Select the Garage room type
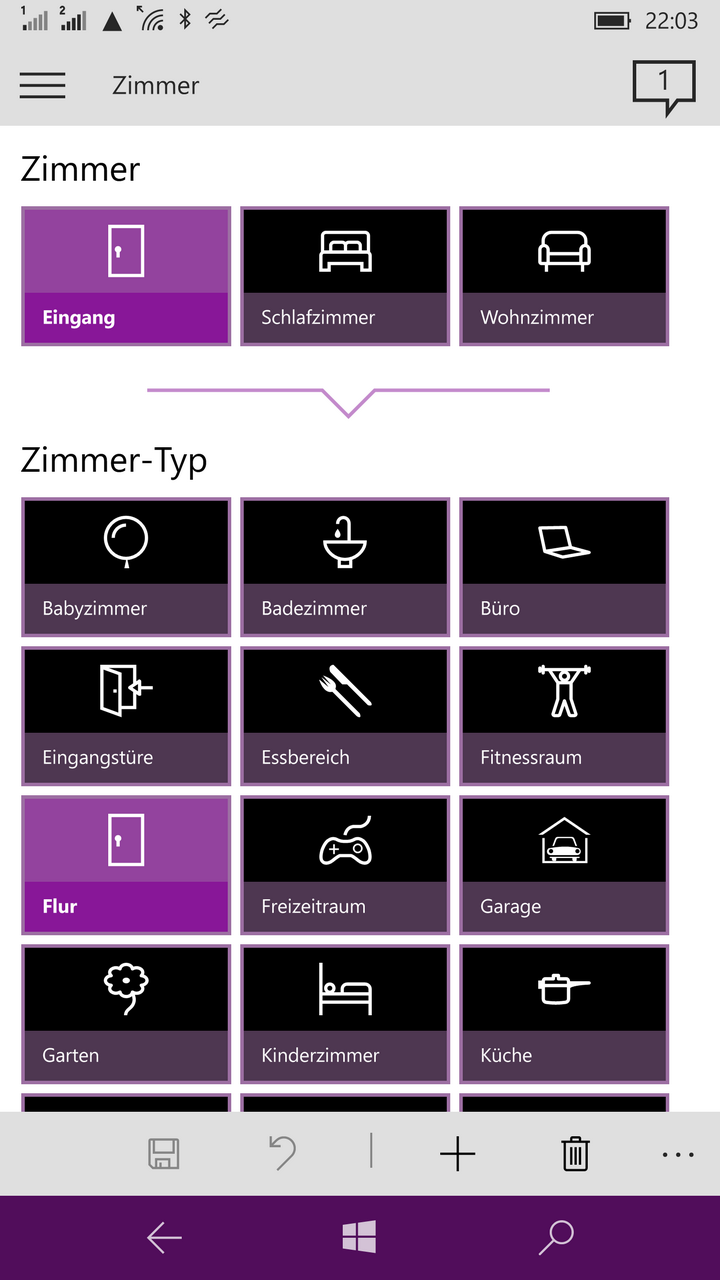The width and height of the screenshot is (720, 1280). point(564,865)
